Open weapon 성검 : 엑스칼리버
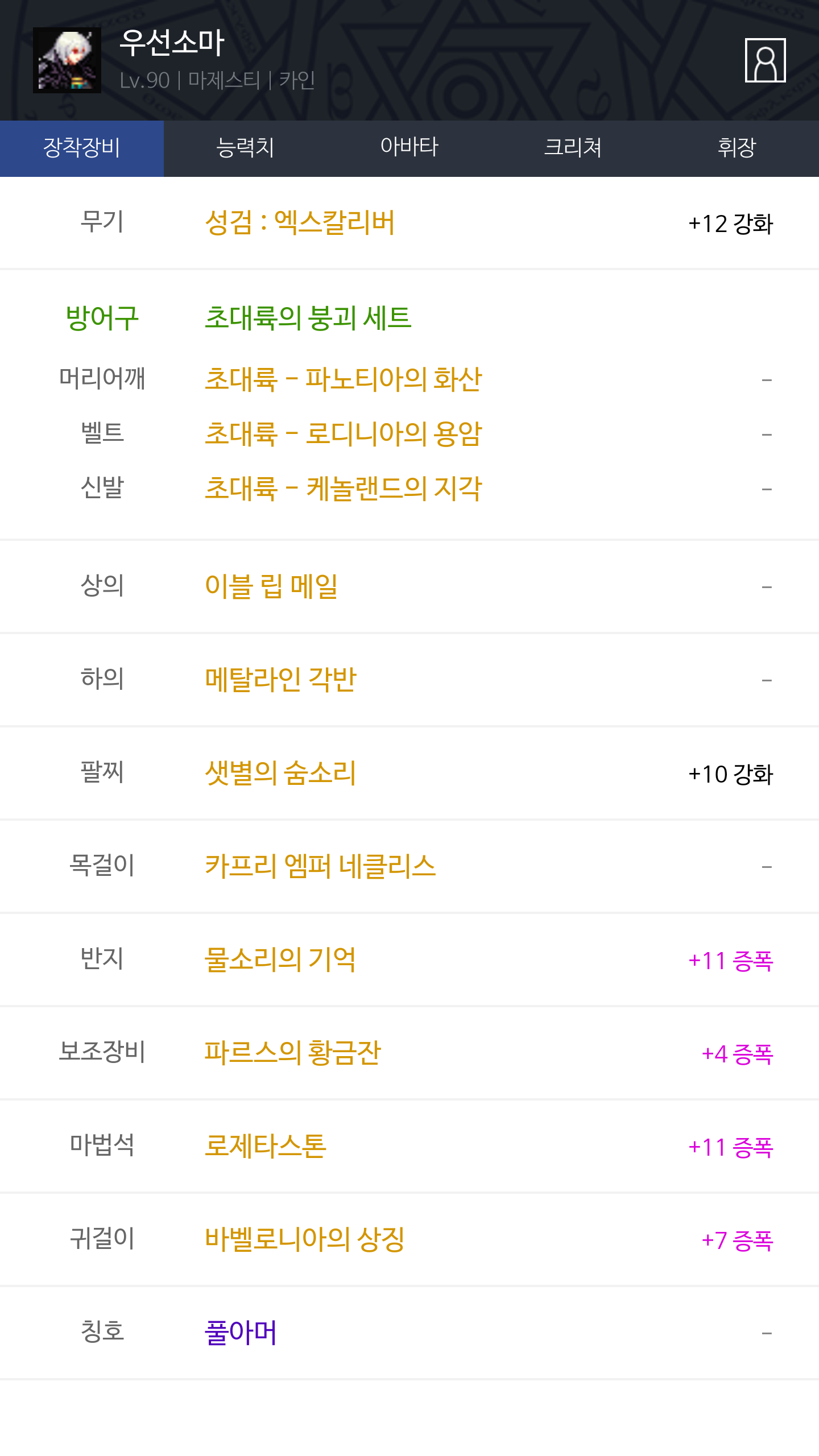 pos(300,222)
